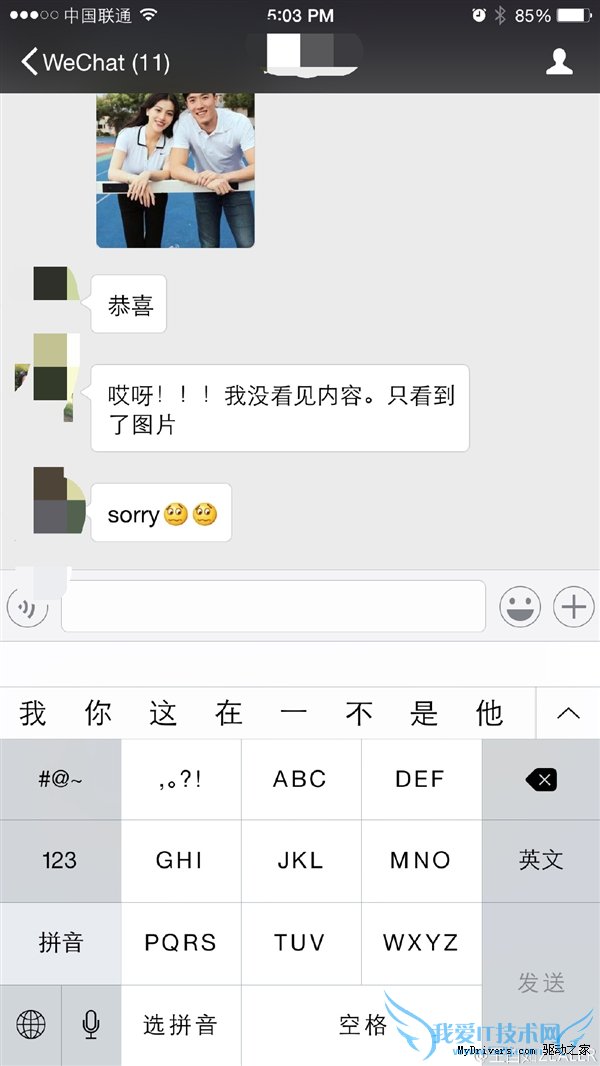Select the suggested word 不

[x=359, y=713]
